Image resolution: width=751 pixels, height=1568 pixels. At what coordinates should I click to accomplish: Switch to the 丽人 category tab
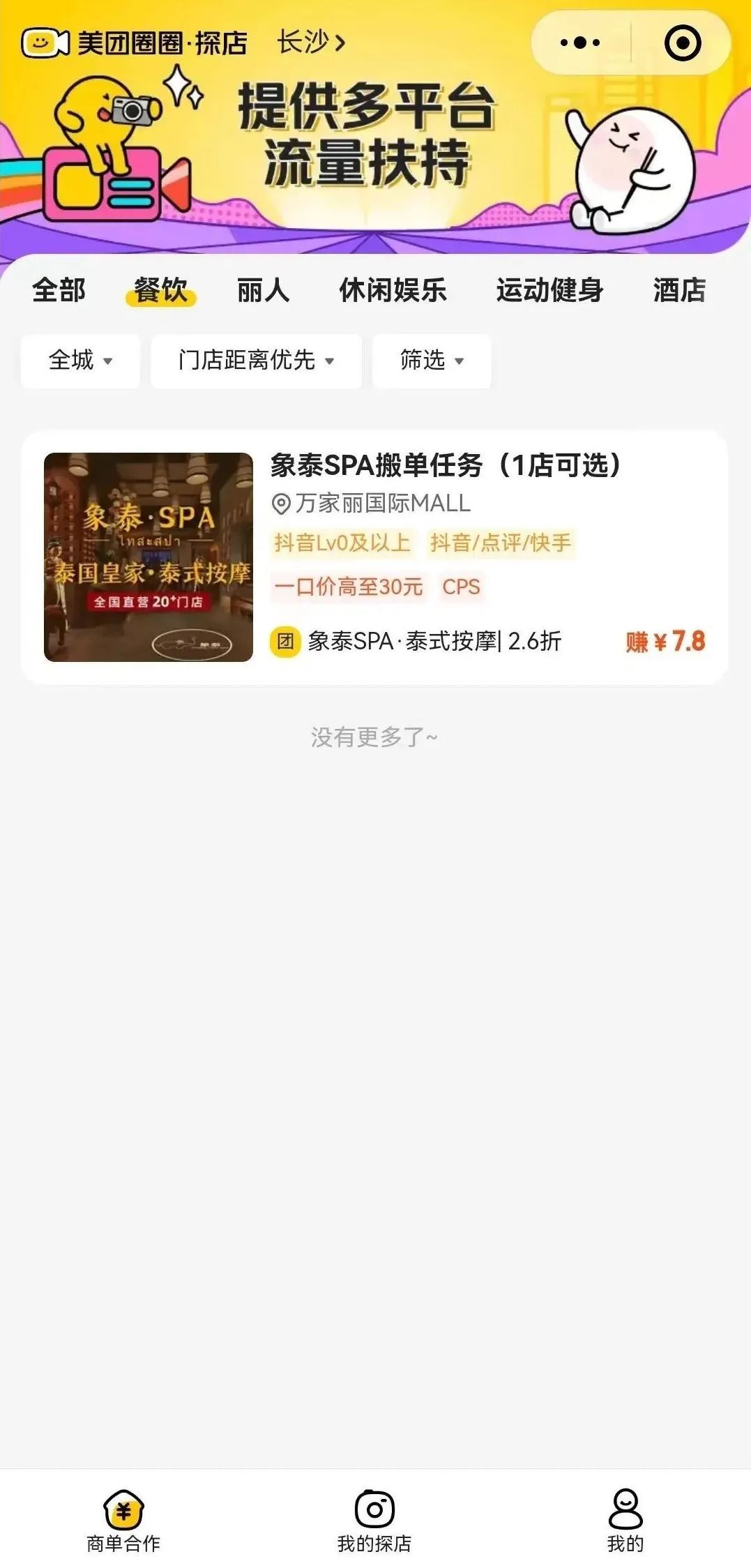pyautogui.click(x=263, y=290)
